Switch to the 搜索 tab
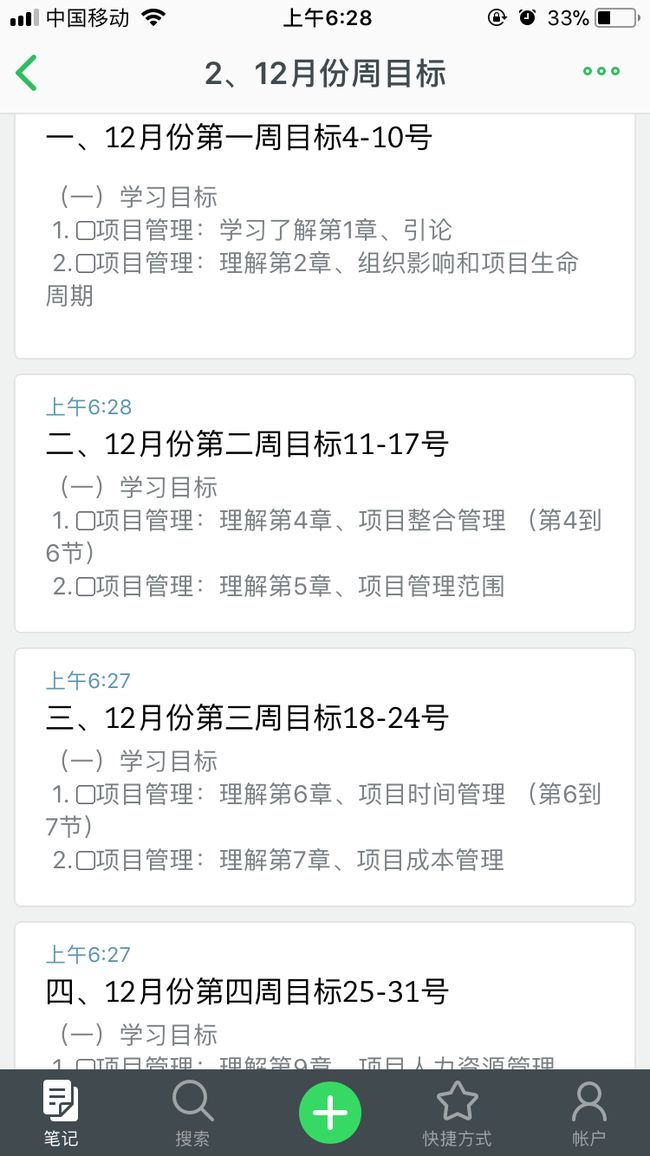The height and width of the screenshot is (1156, 650). click(192, 1113)
